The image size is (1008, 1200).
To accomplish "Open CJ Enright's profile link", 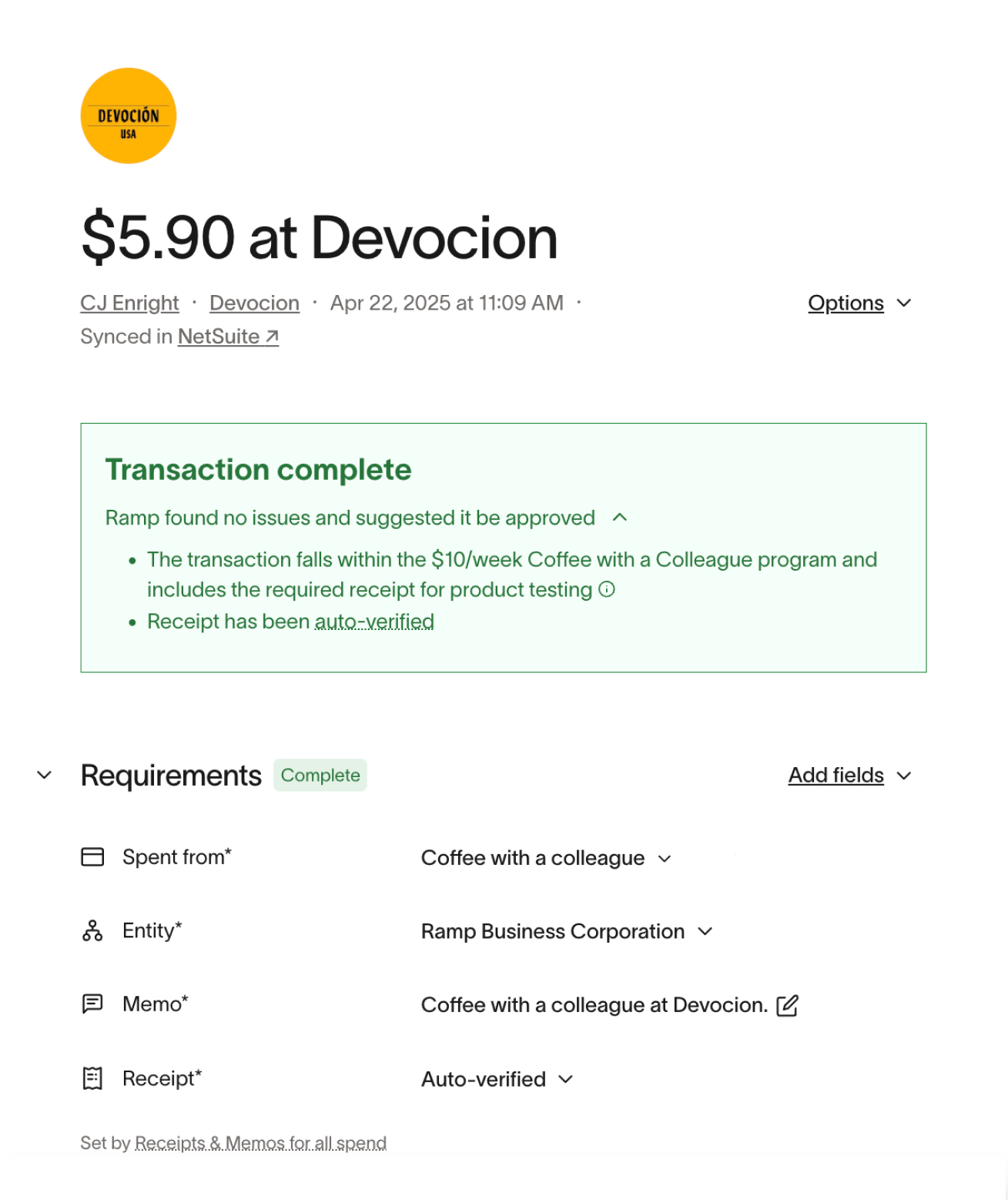I will [129, 303].
